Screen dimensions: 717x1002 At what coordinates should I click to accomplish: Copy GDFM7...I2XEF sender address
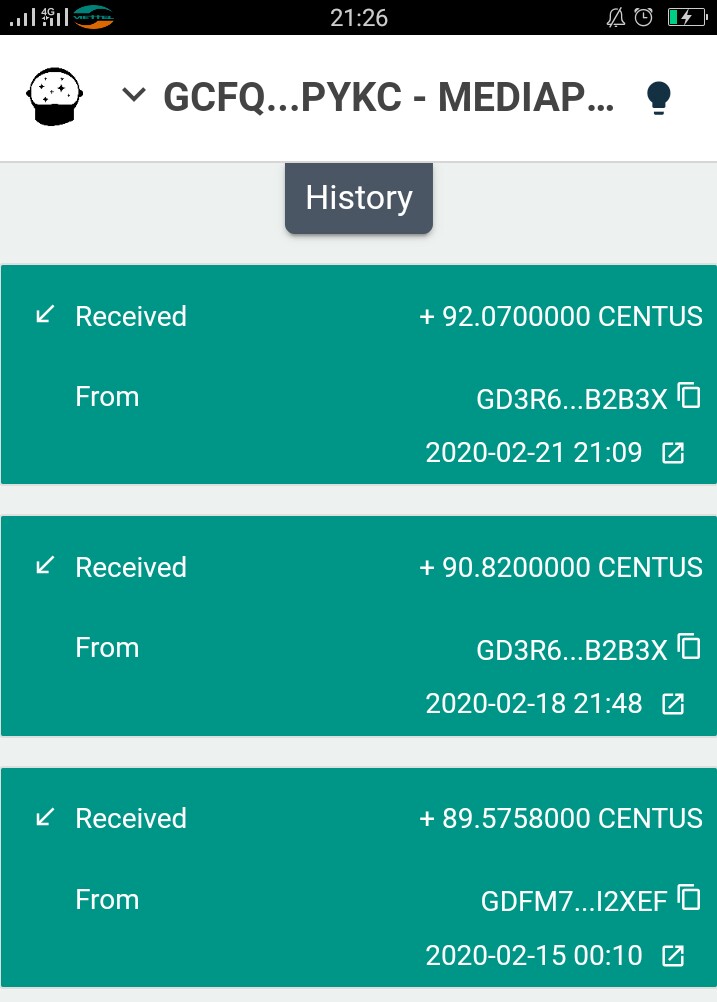[x=689, y=897]
